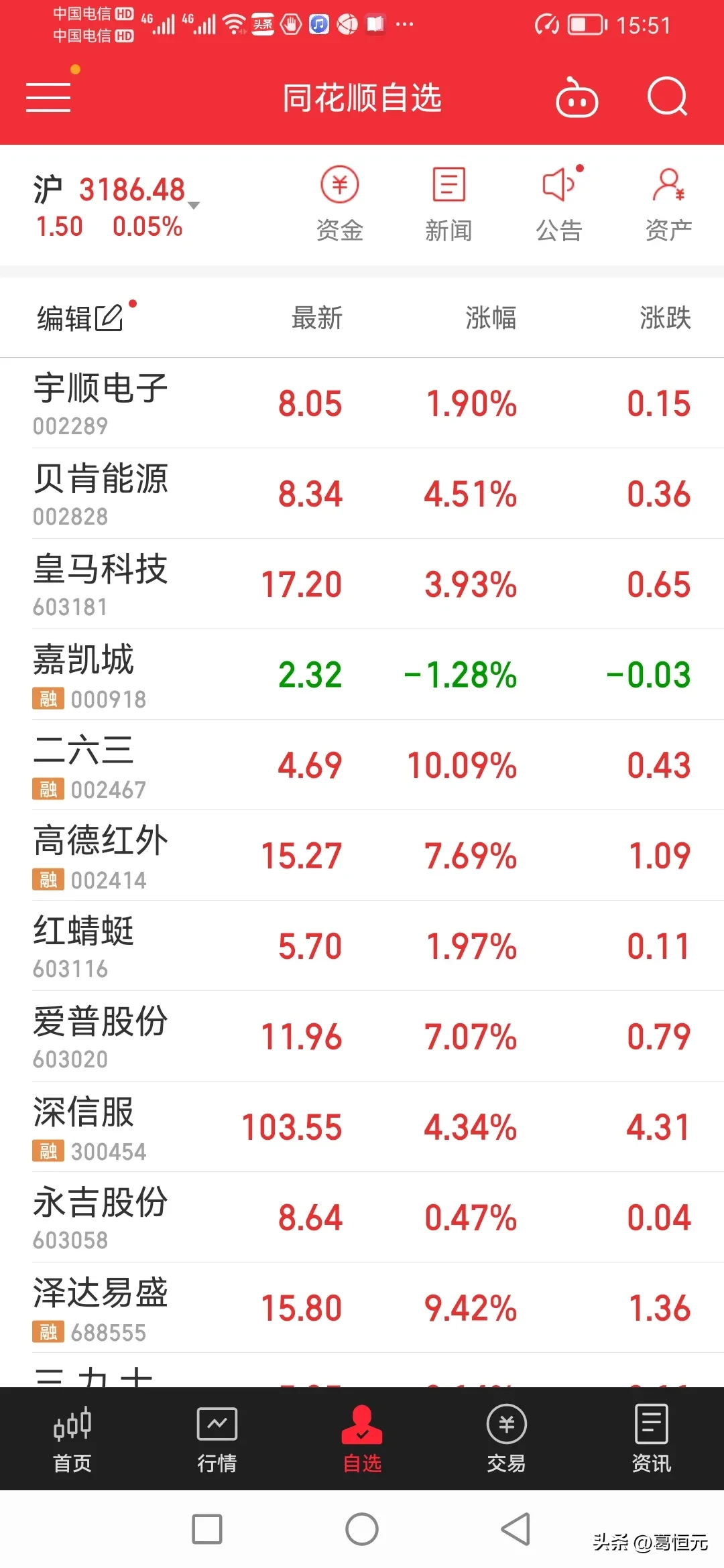This screenshot has width=724, height=1568.
Task: Open stock 嘉凯城 000918
Action: click(x=362, y=675)
